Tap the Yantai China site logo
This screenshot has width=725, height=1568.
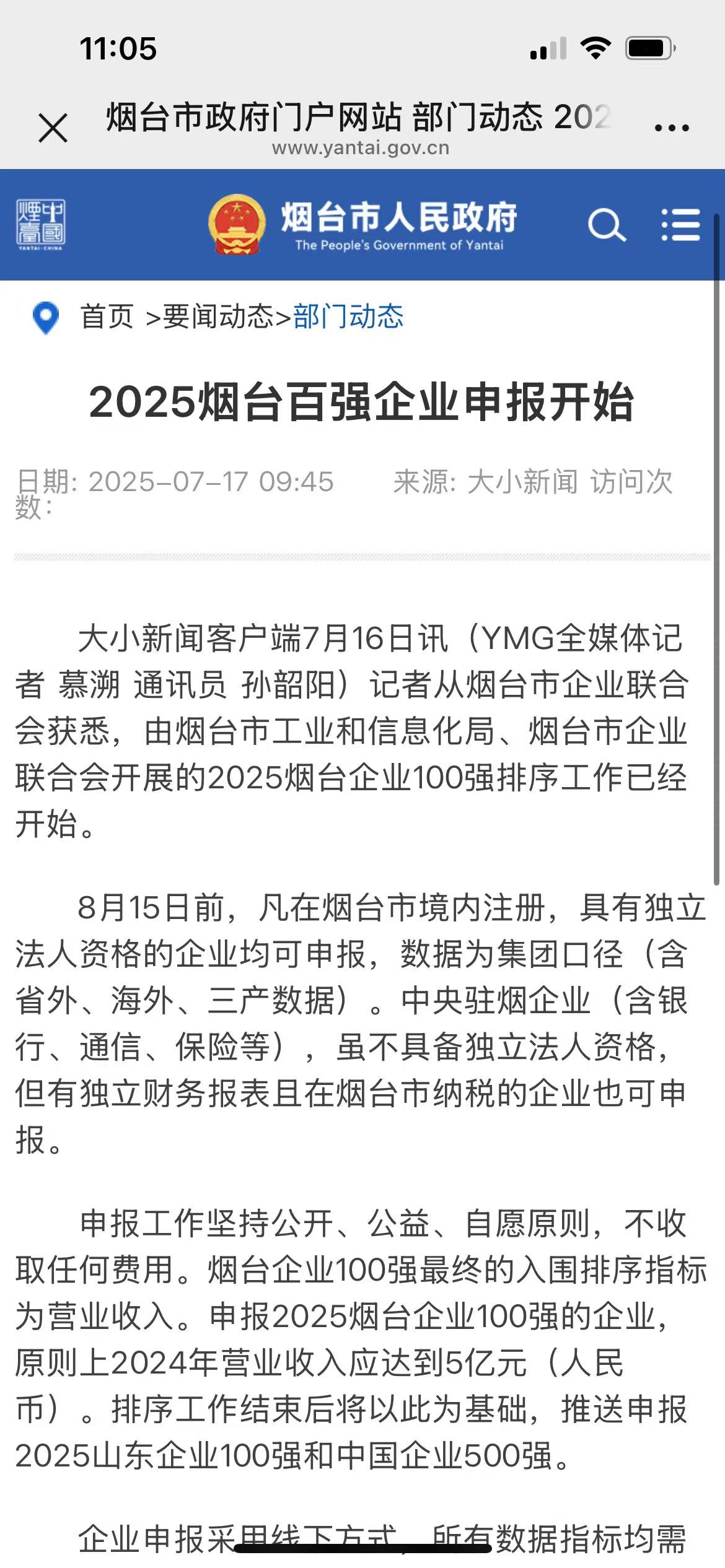point(40,225)
